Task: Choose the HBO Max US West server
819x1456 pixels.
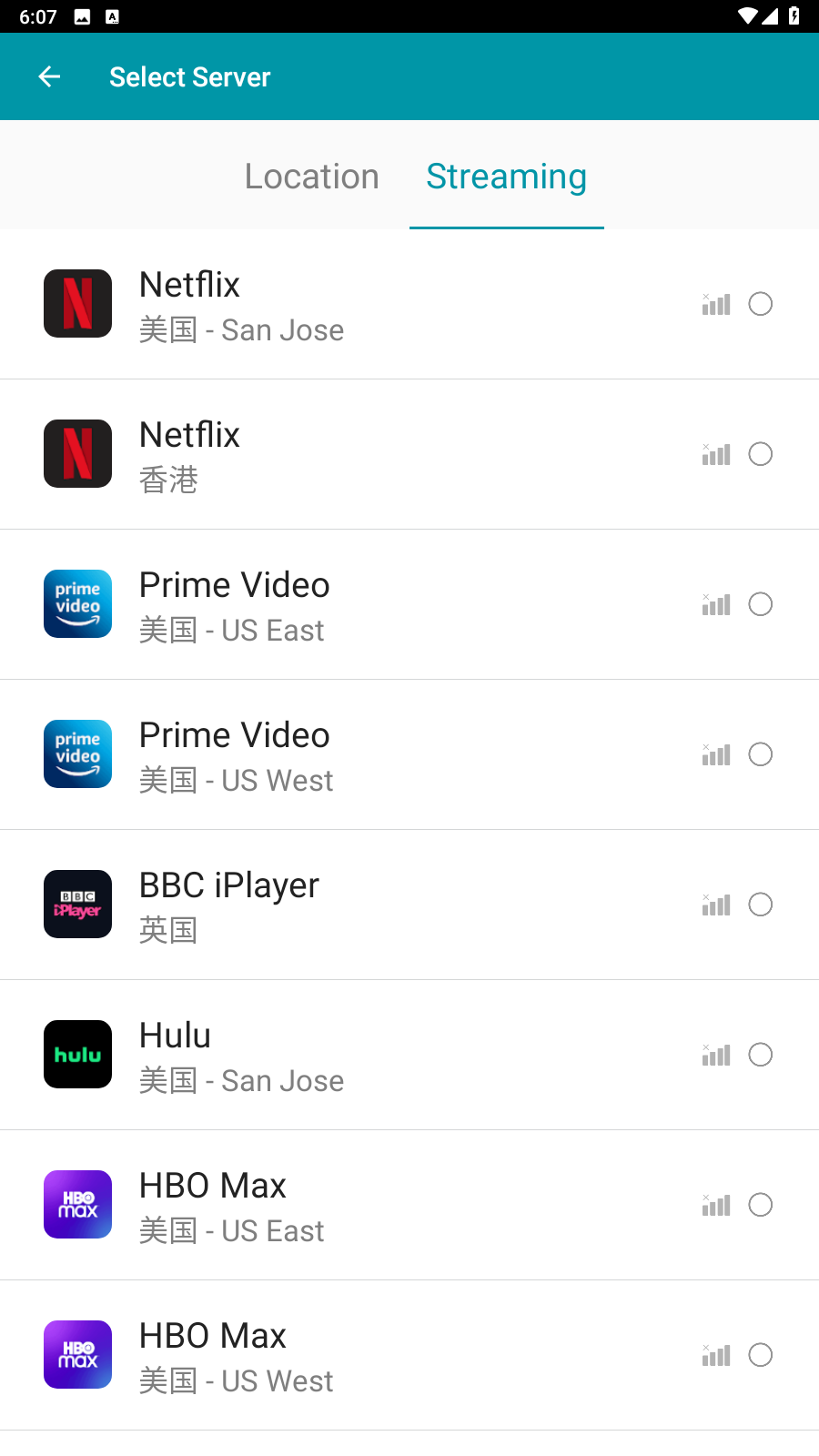Action: tap(760, 1355)
